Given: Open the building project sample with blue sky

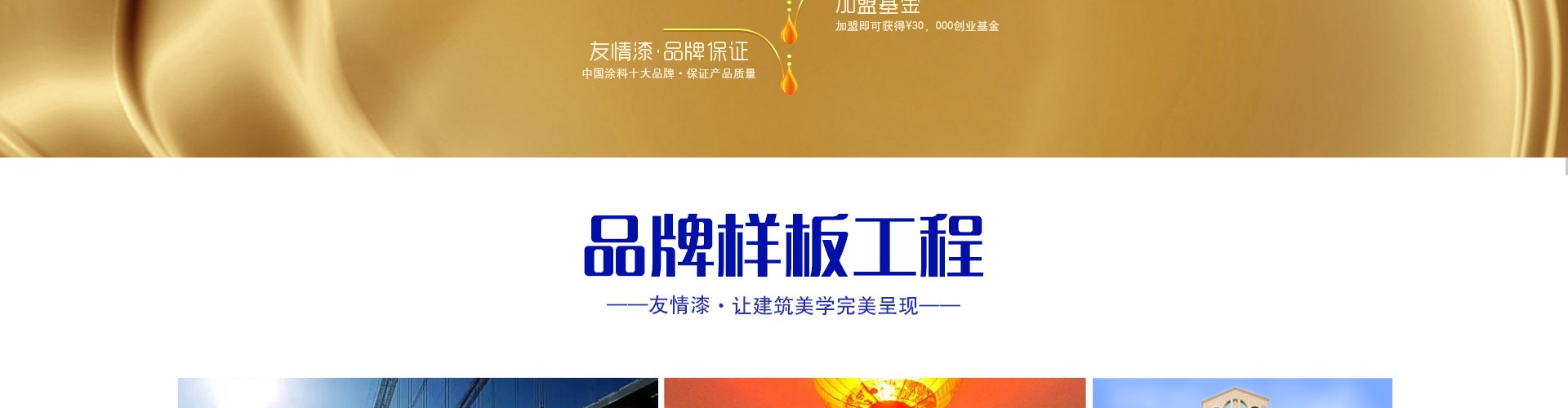Looking at the screenshot, I should (x=1242, y=393).
